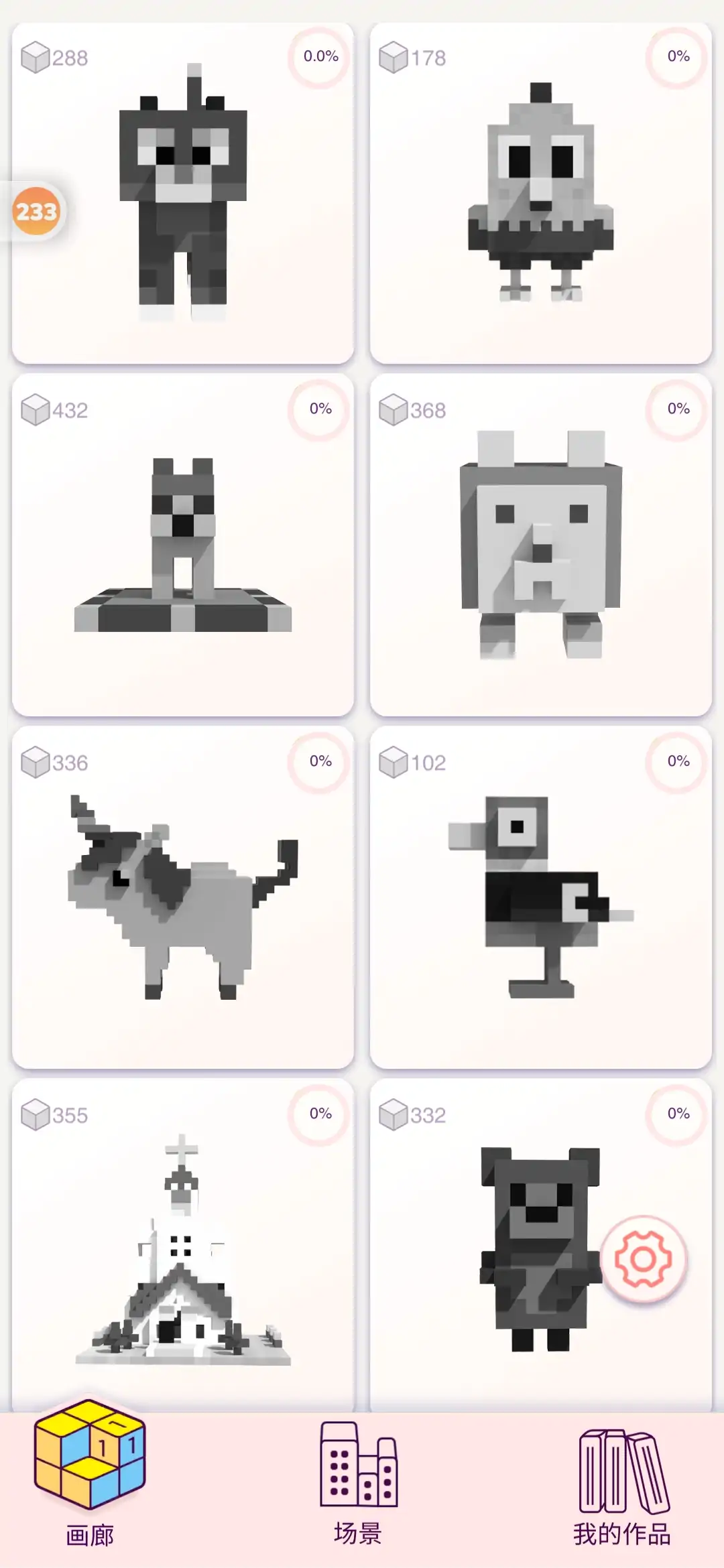Go to the 我的作品 tab

pyautogui.click(x=622, y=1481)
